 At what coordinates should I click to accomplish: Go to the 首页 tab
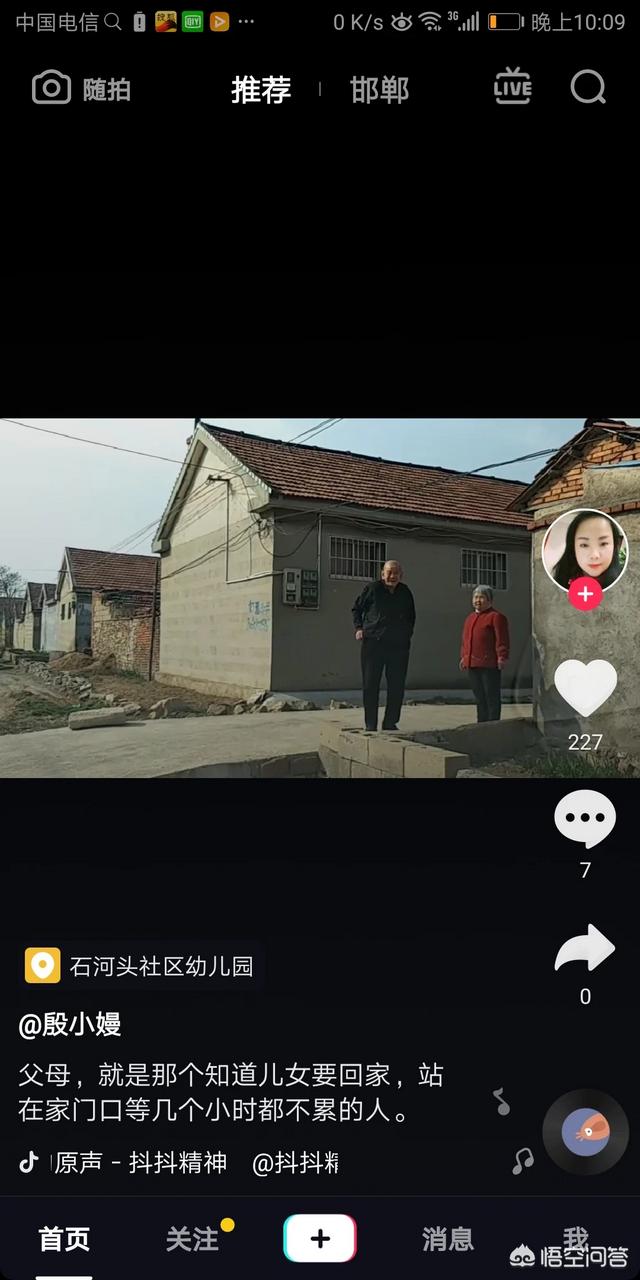[64, 1239]
